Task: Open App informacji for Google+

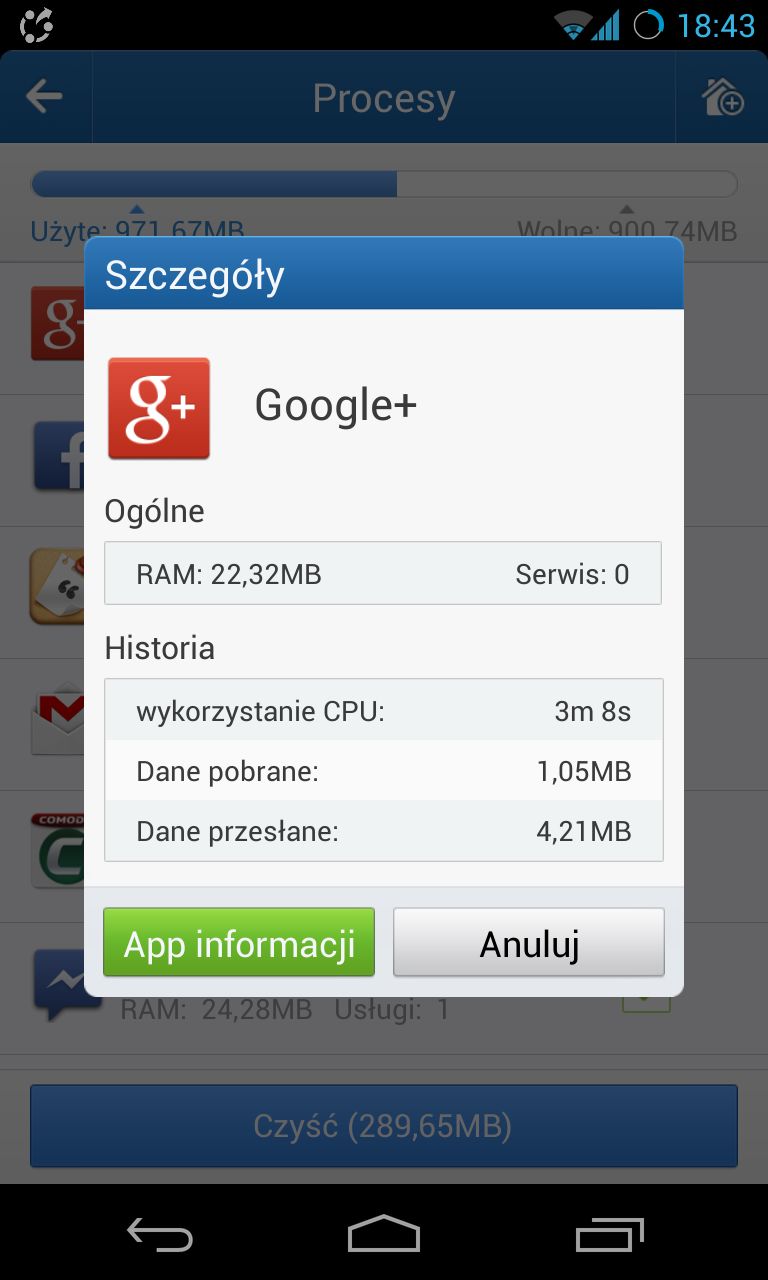Action: coord(239,942)
